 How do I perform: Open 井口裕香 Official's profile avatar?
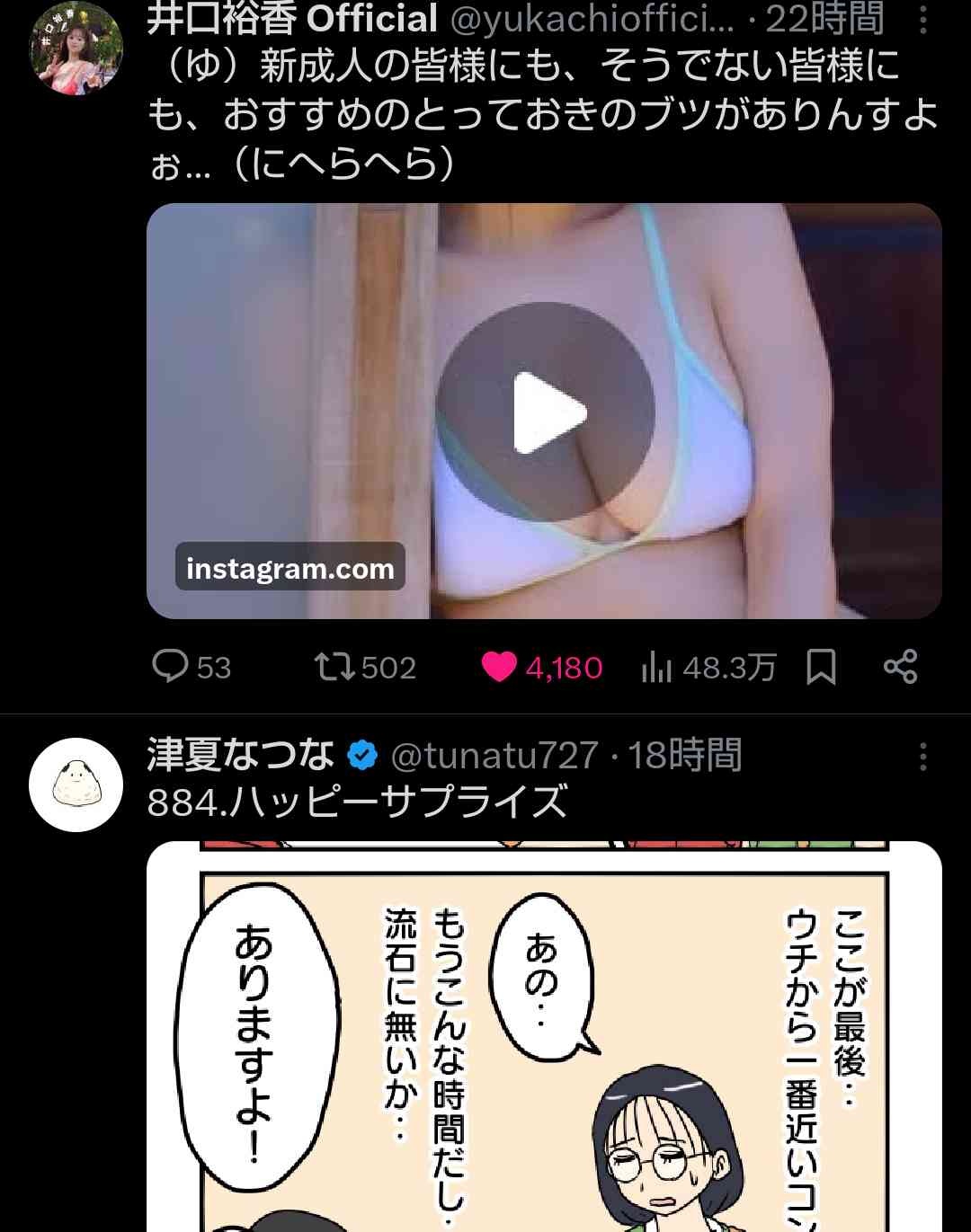coord(76,48)
